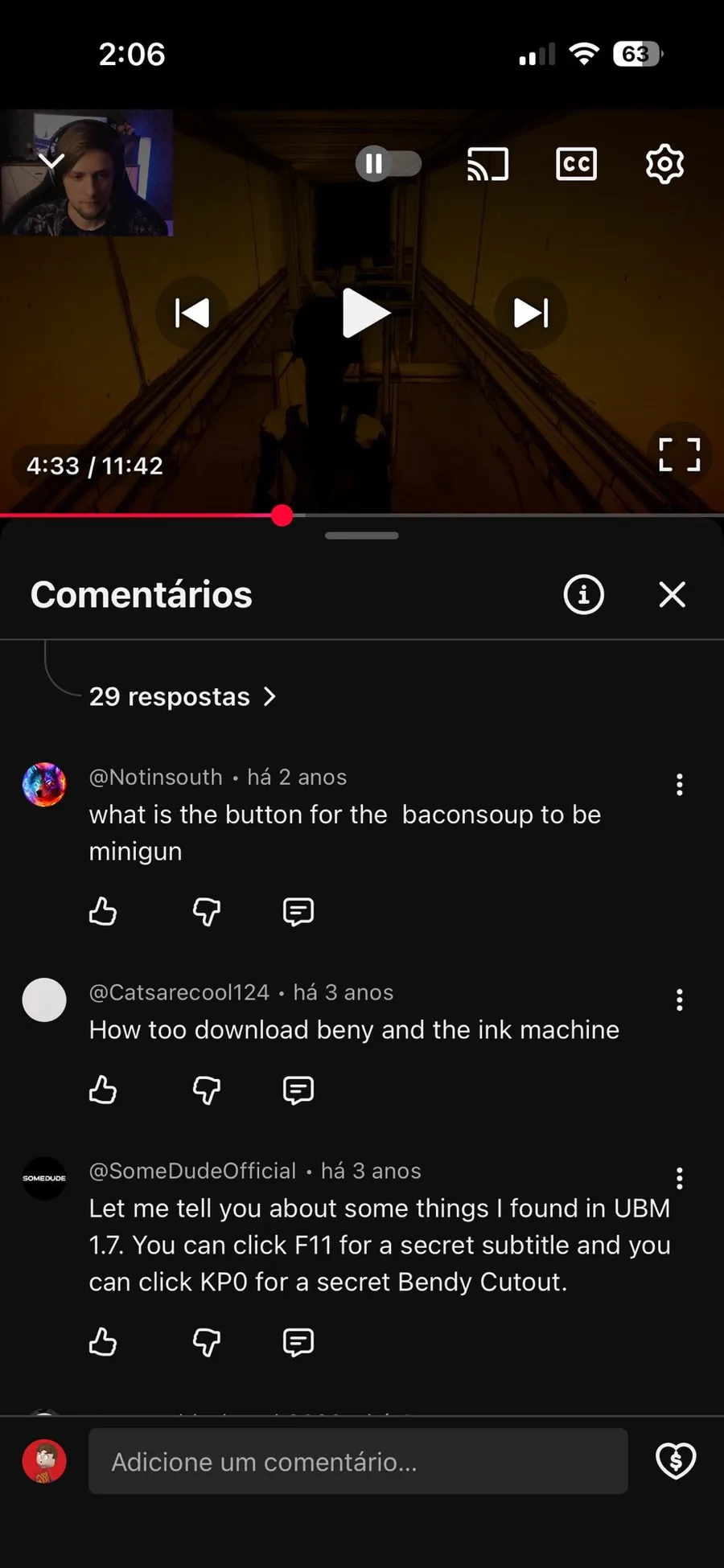Tap the Adicione um comentário field
724x1568 pixels.
coord(358,1461)
